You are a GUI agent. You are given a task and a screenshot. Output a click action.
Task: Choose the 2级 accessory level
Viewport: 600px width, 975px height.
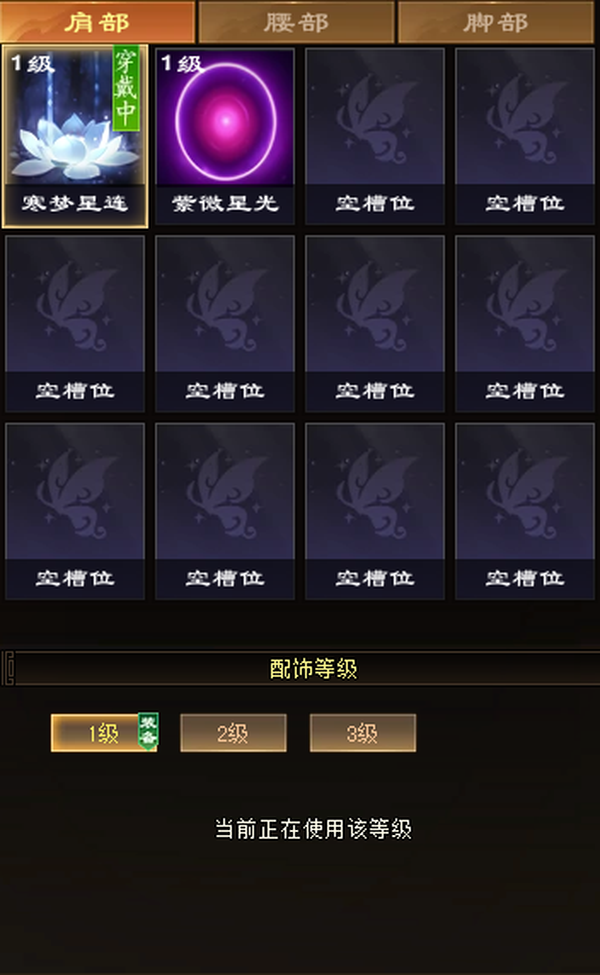(x=233, y=733)
